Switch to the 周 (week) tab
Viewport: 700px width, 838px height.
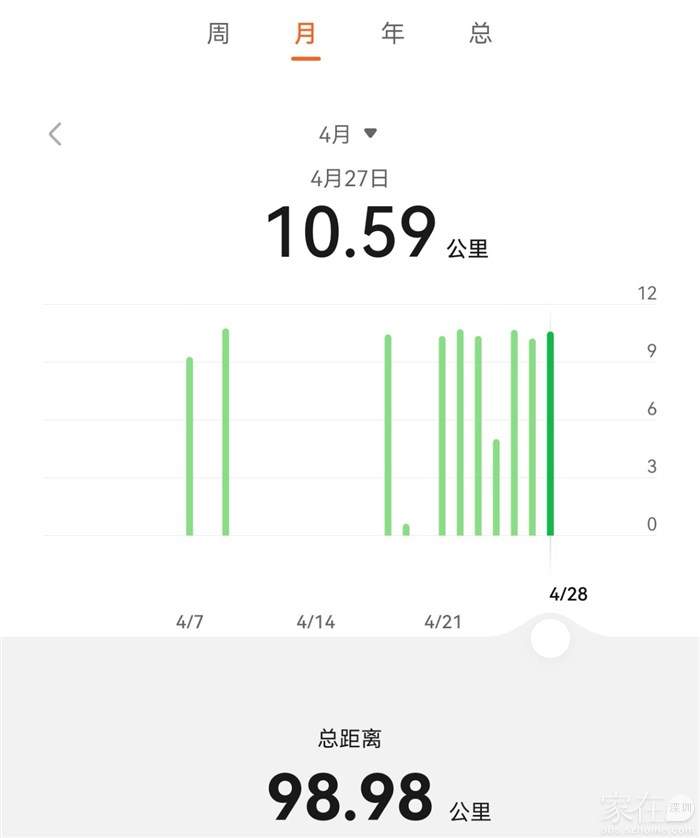[218, 34]
